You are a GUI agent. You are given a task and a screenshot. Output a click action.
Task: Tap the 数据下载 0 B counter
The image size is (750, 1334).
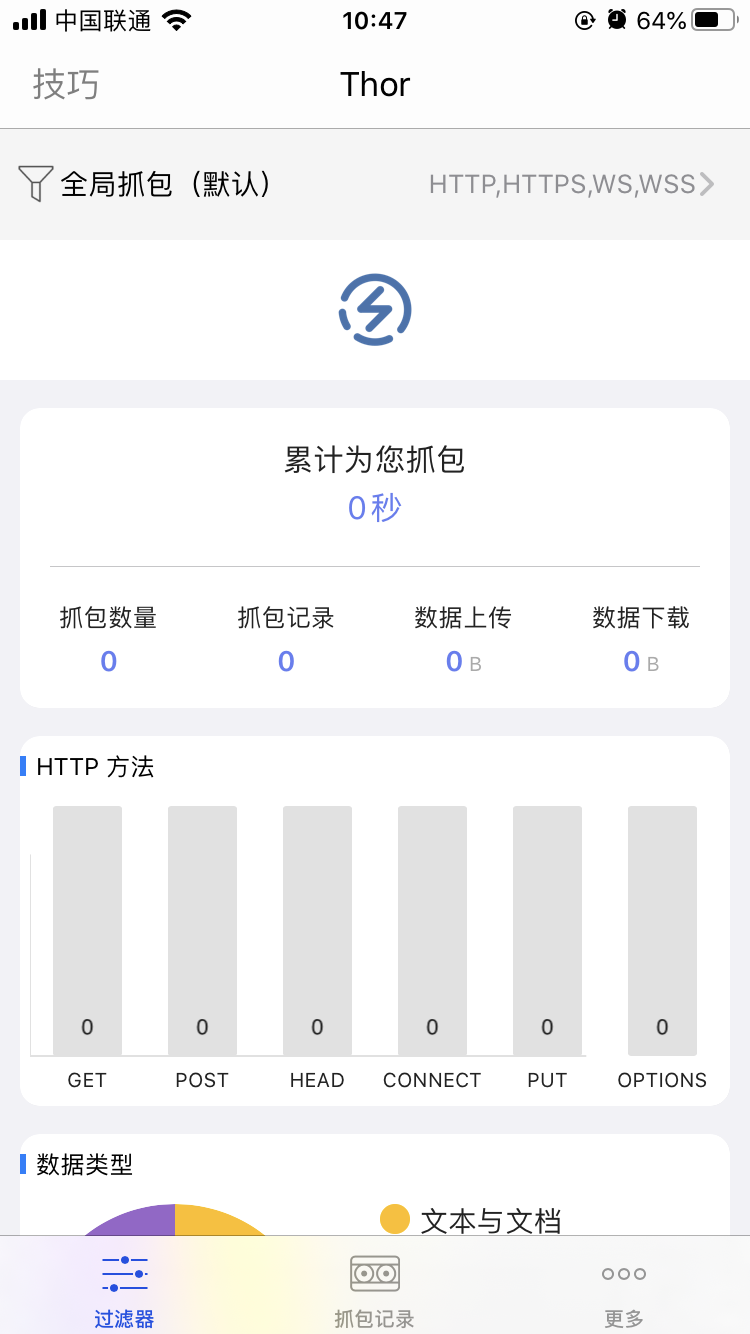point(641,661)
